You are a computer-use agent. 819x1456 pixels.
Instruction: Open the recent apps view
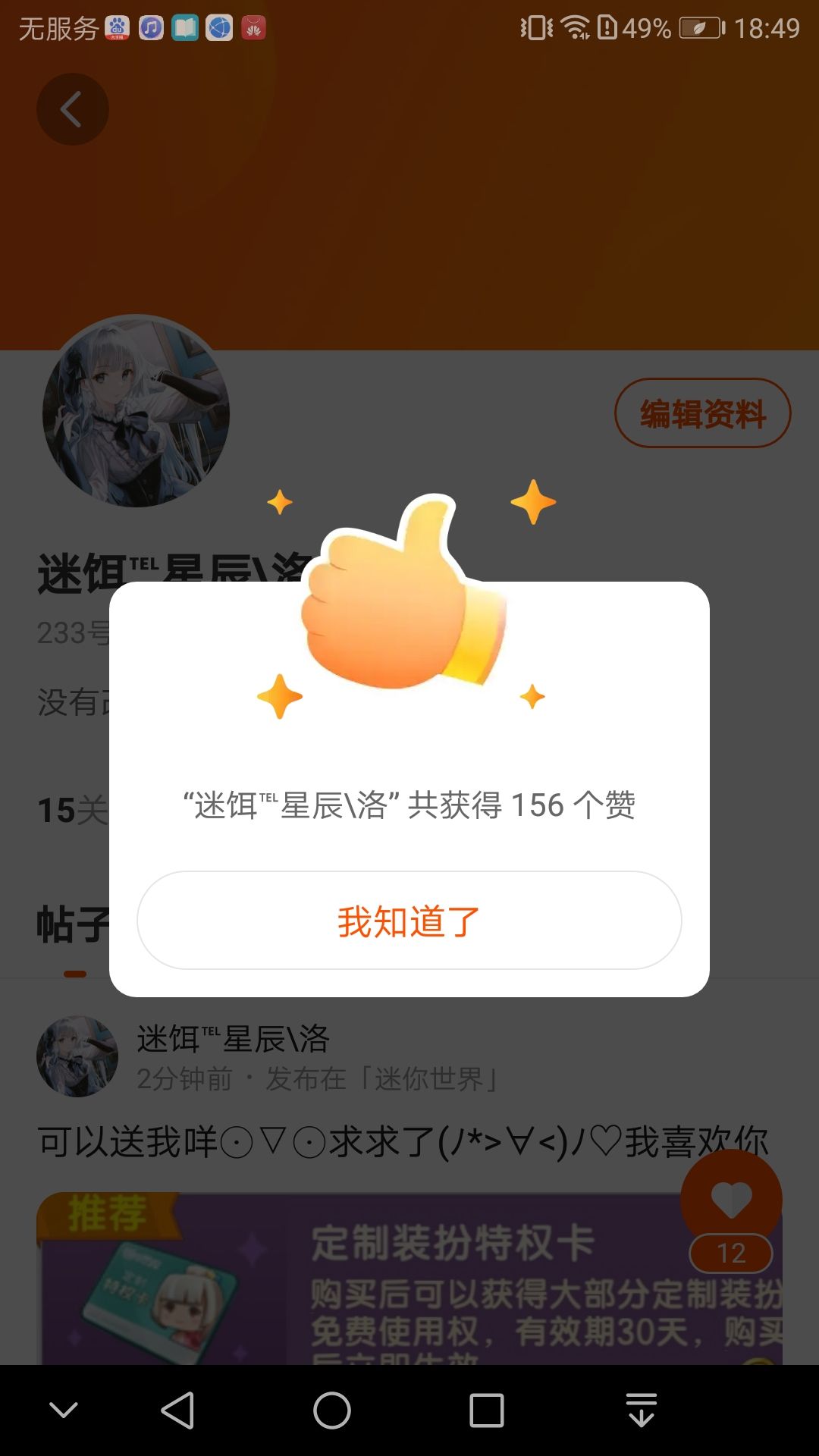[x=487, y=1410]
